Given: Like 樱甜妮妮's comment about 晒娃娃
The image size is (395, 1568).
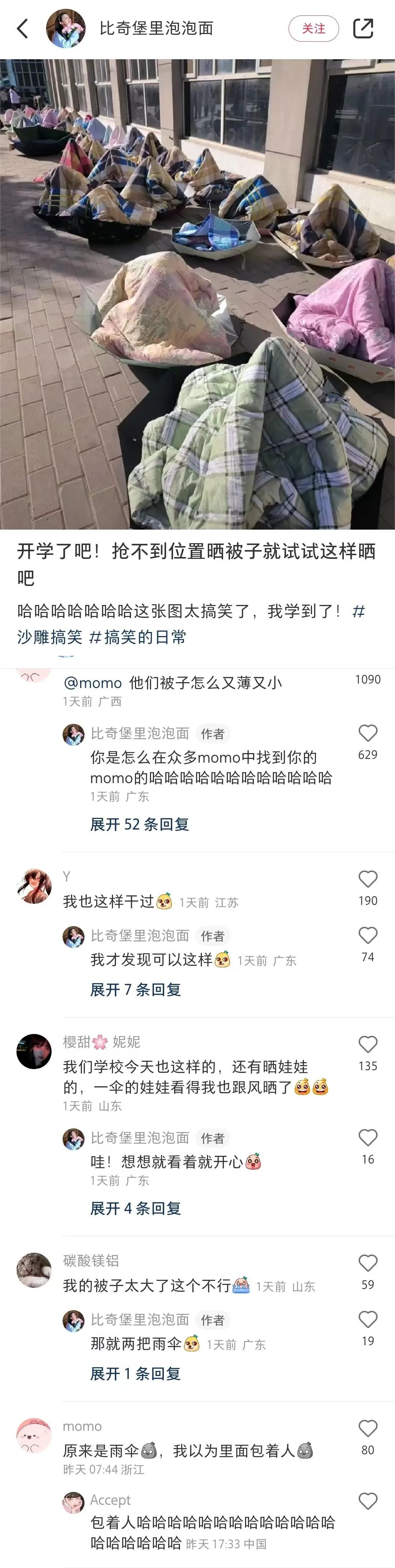Looking at the screenshot, I should [x=368, y=1045].
